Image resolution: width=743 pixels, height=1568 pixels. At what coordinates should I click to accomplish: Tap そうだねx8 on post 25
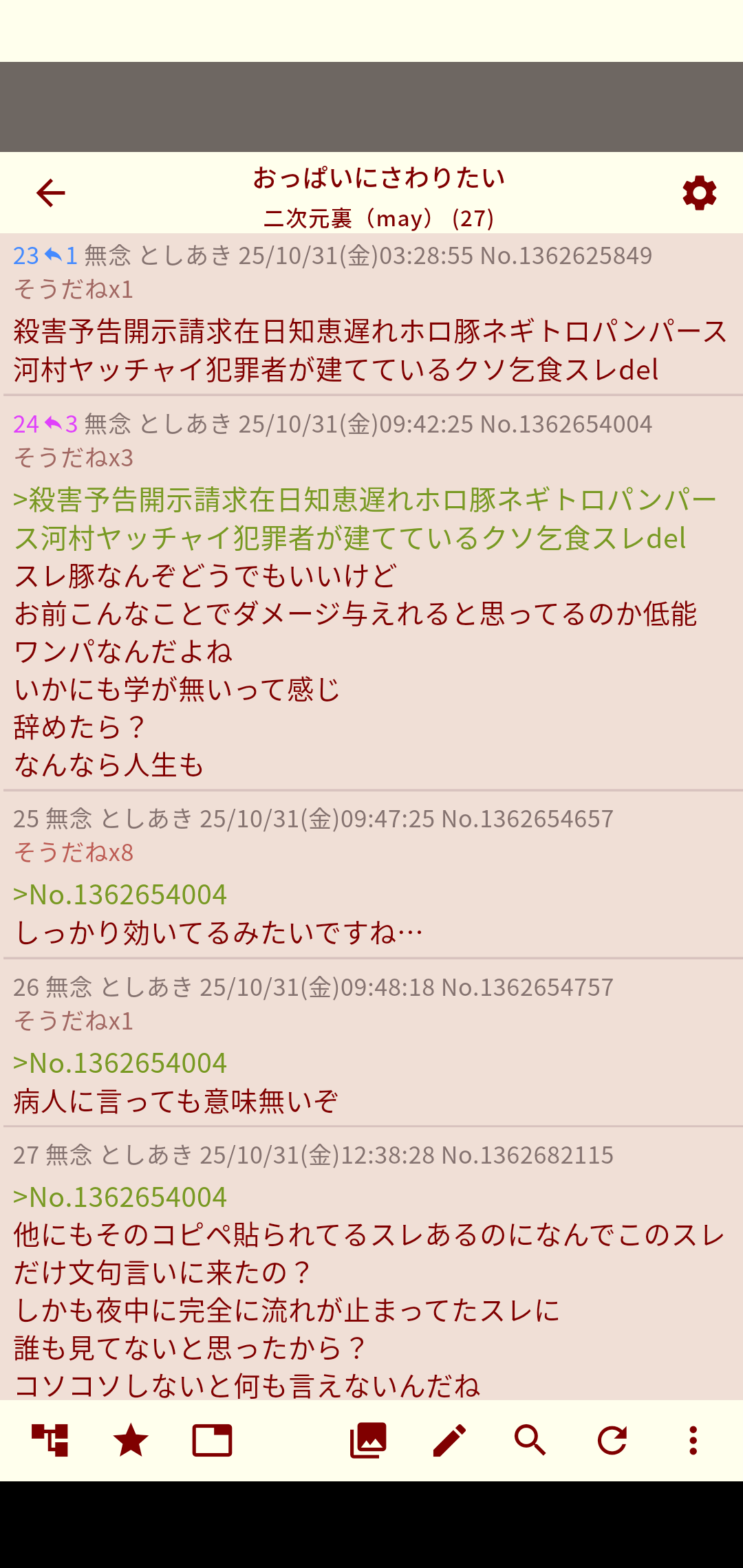click(74, 853)
